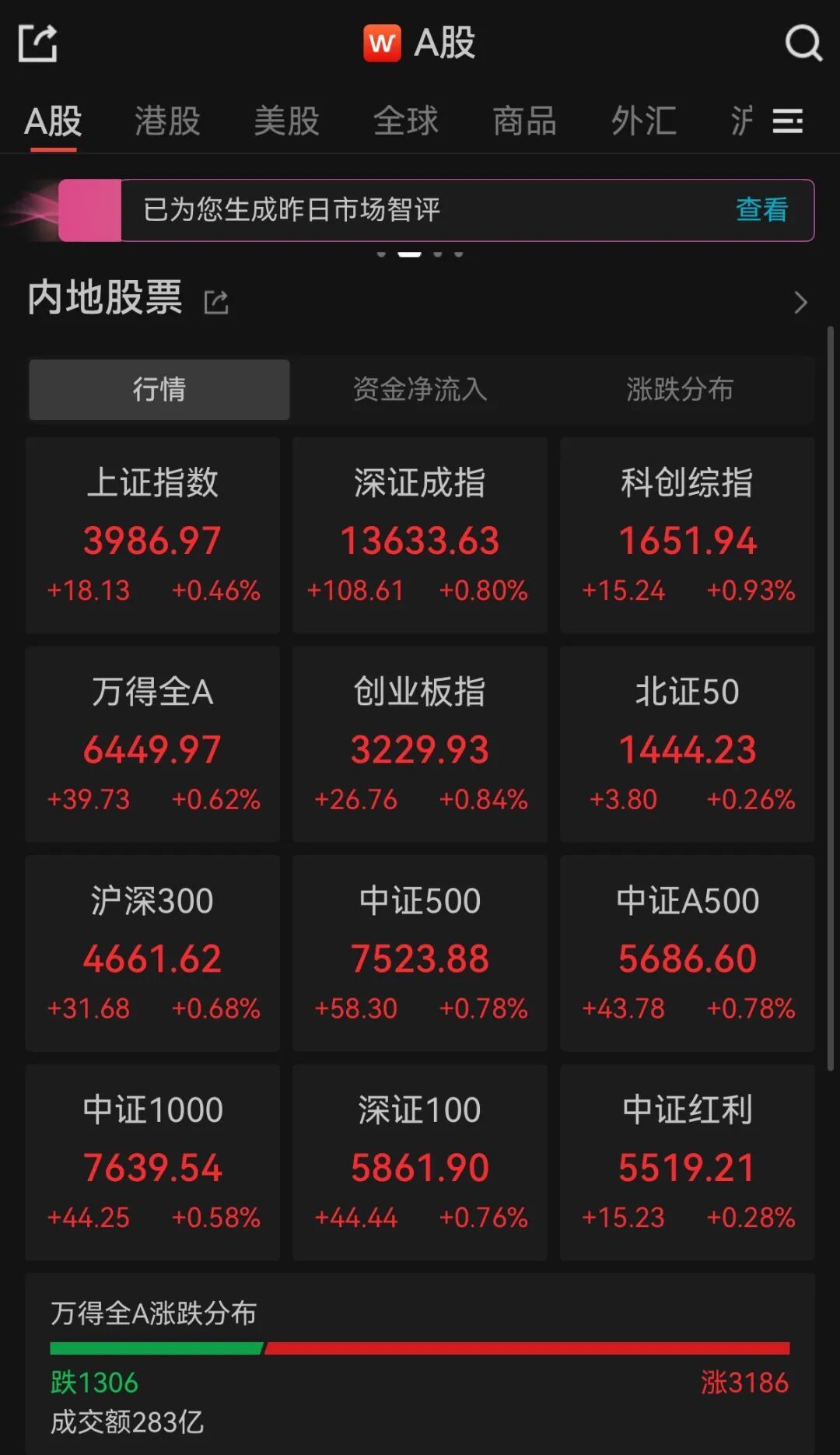Image resolution: width=840 pixels, height=1455 pixels.
Task: Open the 外汇 tab
Action: [x=643, y=121]
